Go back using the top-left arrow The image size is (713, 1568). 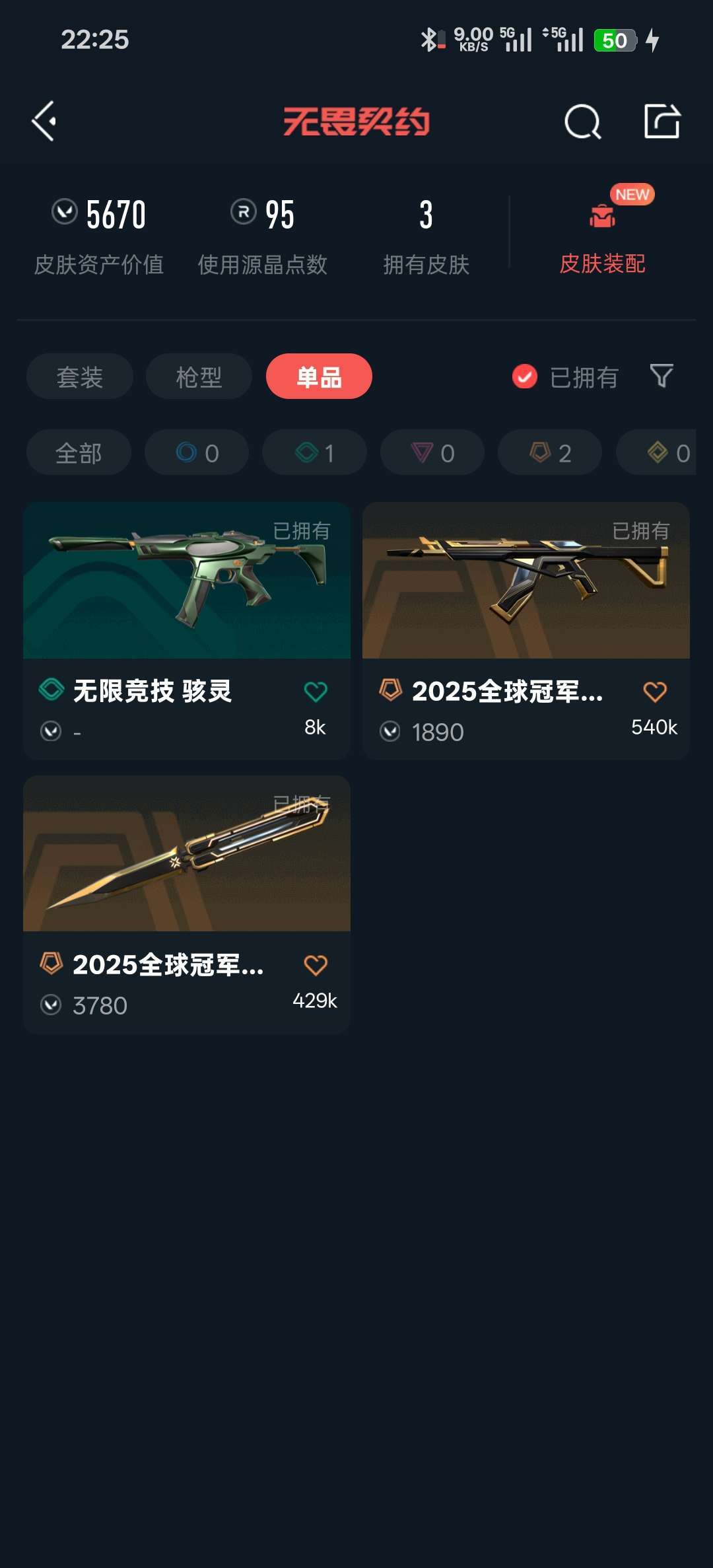[44, 122]
